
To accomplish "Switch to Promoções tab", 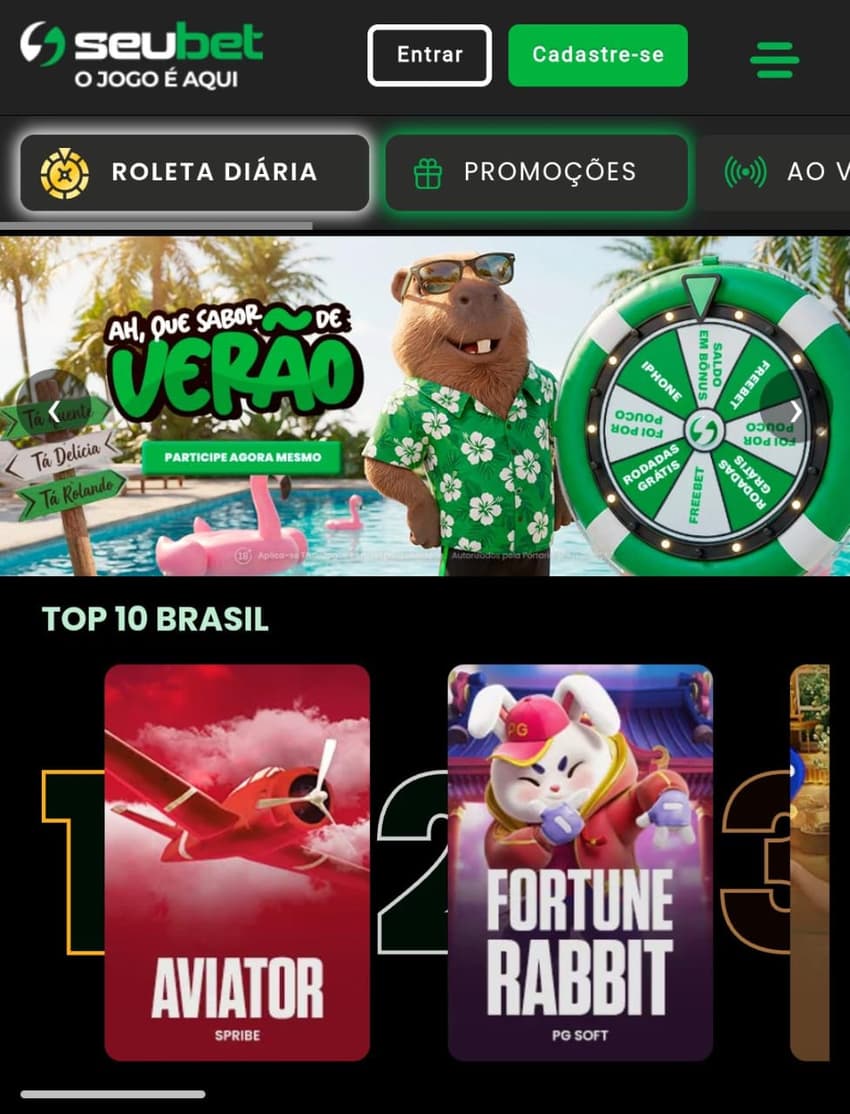I will point(537,172).
